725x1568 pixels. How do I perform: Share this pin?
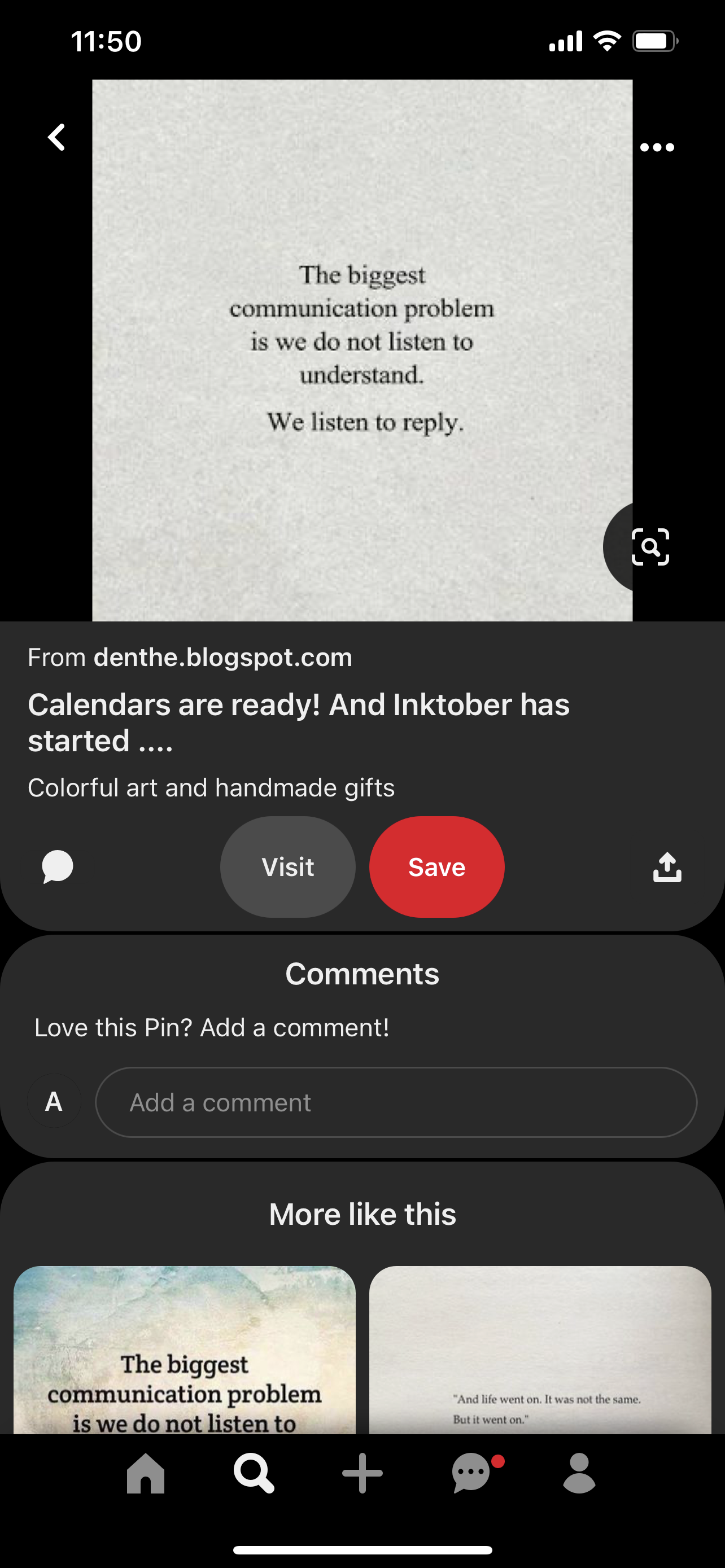click(x=667, y=867)
